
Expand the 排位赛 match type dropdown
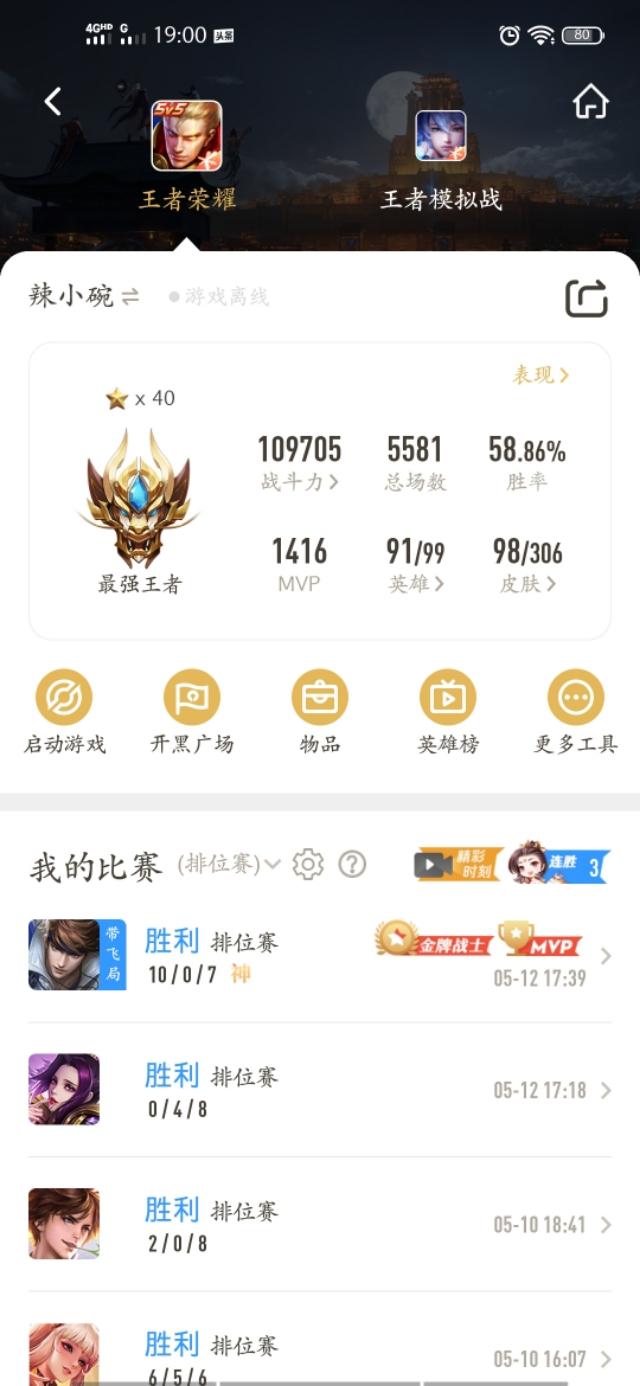tap(229, 864)
